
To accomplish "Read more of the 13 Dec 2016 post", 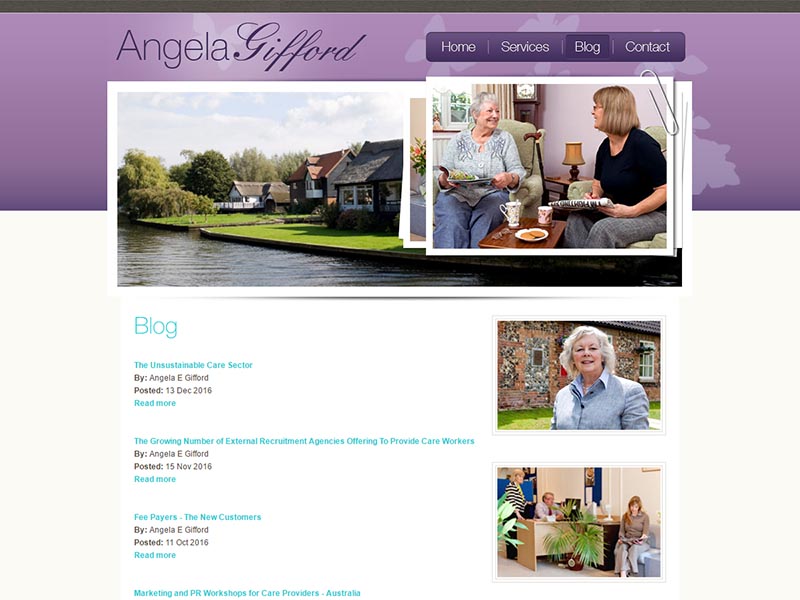I will (x=155, y=403).
